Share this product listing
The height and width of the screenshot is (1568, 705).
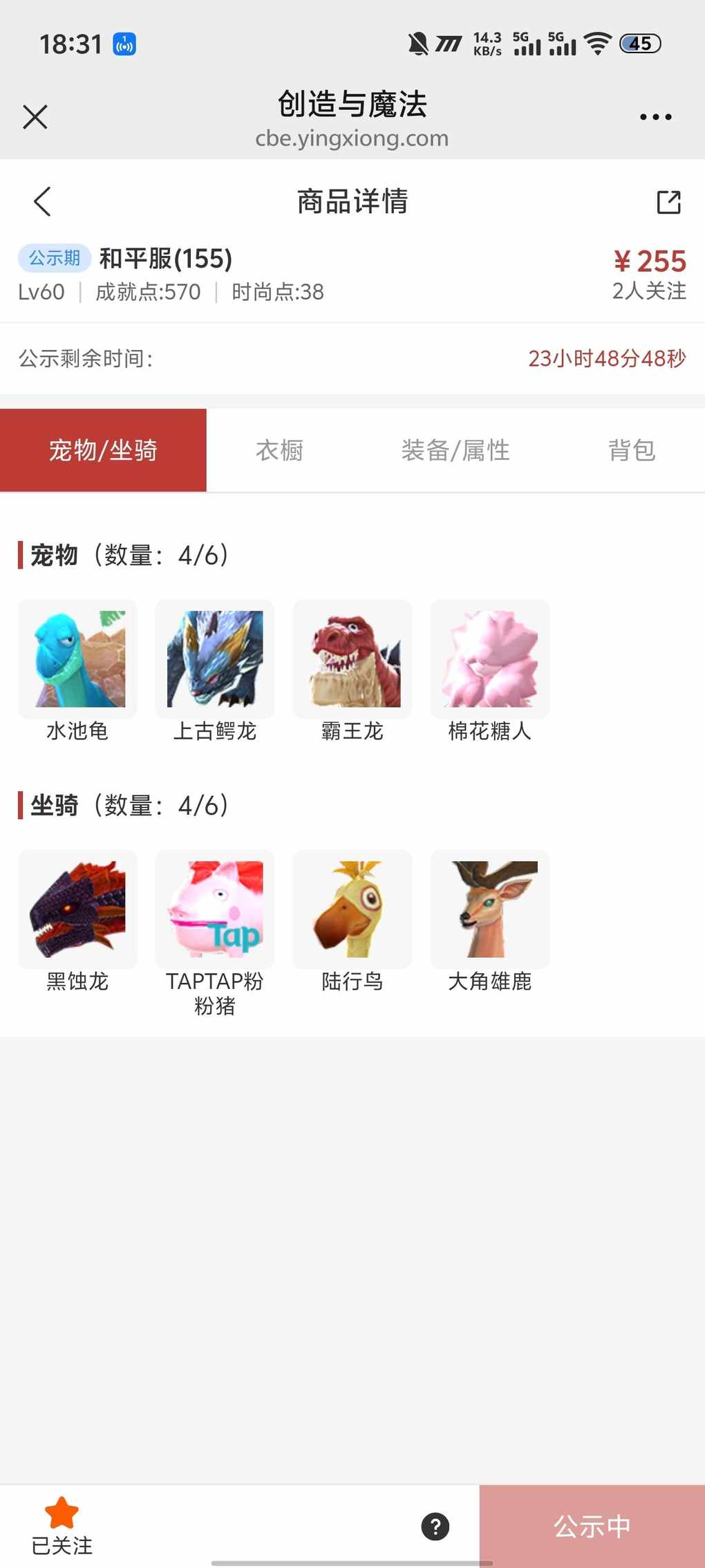tap(668, 202)
